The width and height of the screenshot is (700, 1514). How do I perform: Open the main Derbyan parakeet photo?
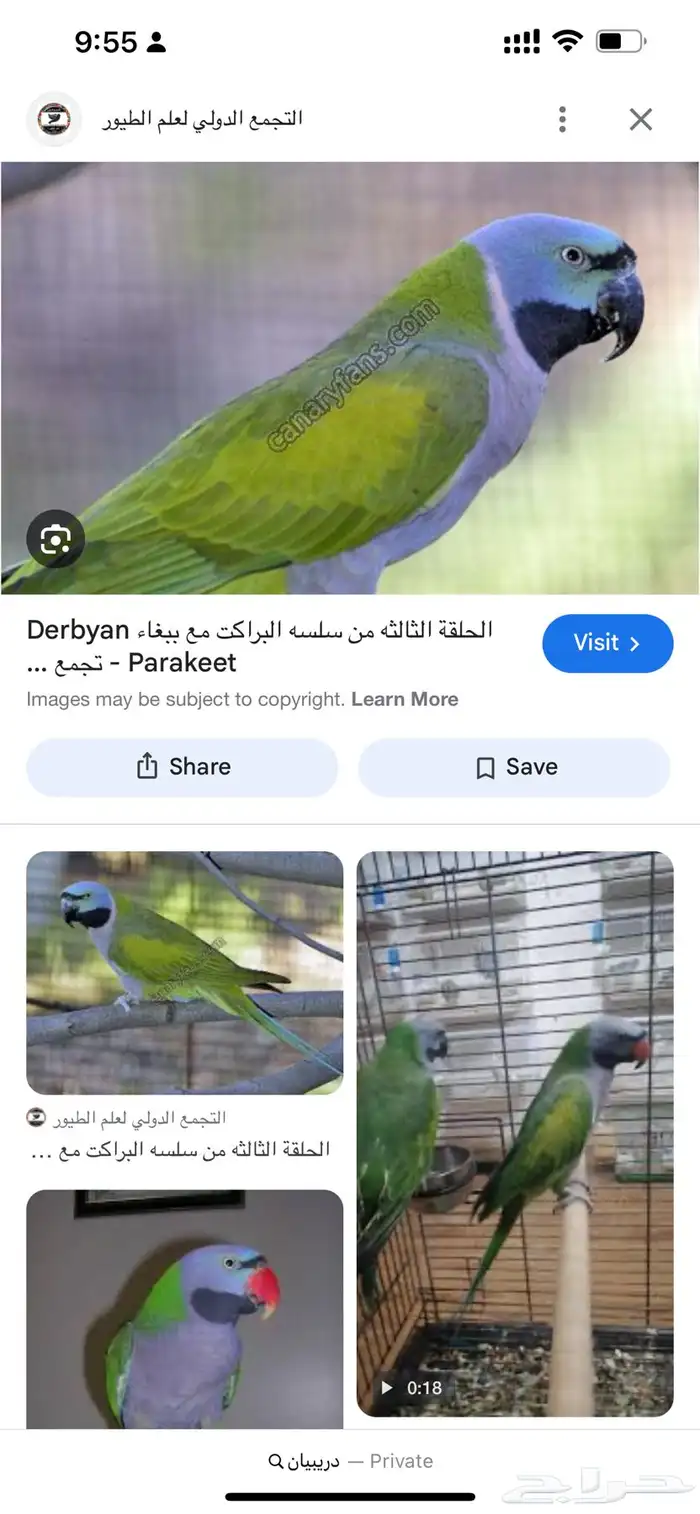click(350, 380)
